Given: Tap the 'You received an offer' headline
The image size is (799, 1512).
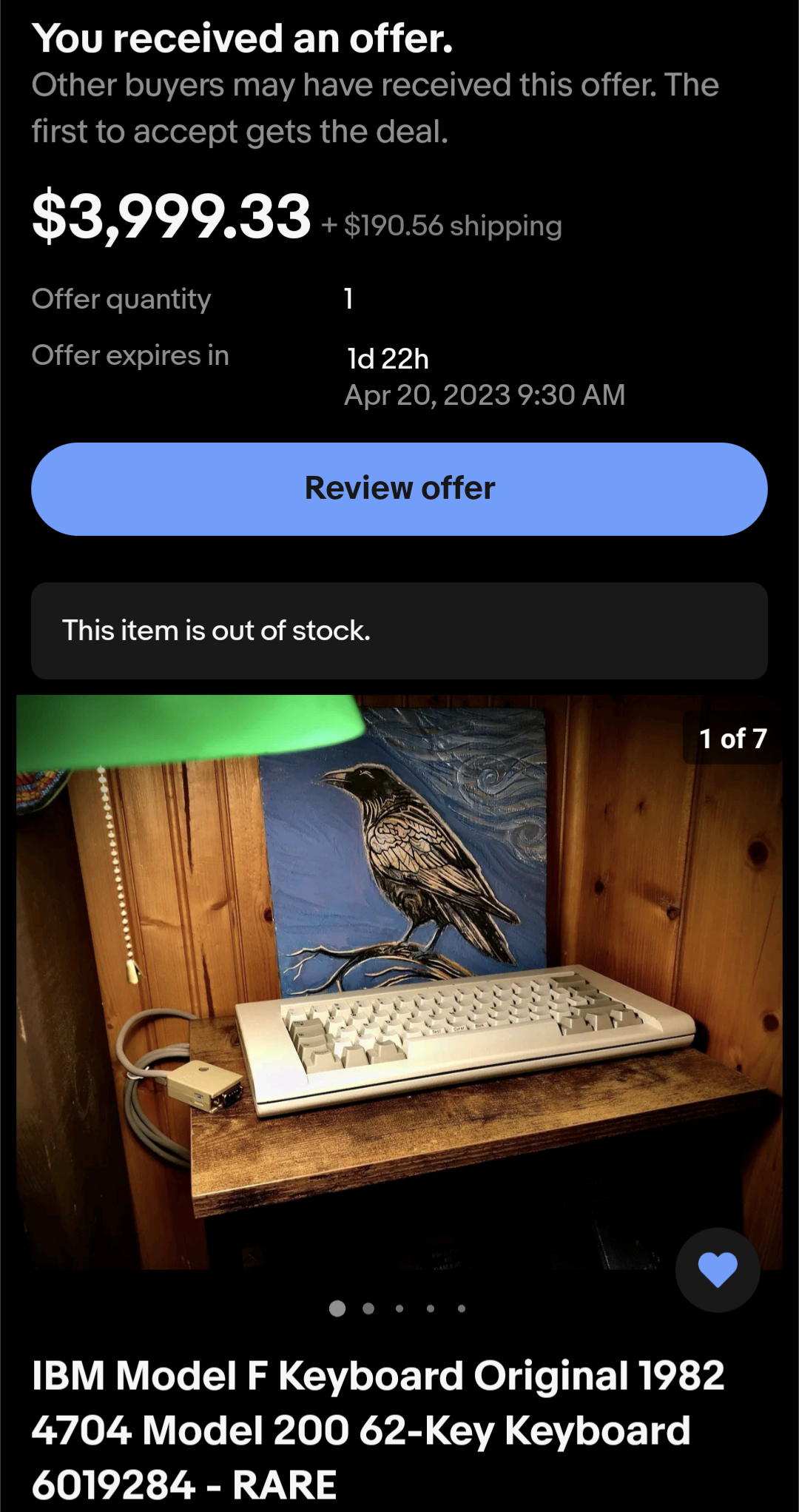Looking at the screenshot, I should tap(244, 38).
